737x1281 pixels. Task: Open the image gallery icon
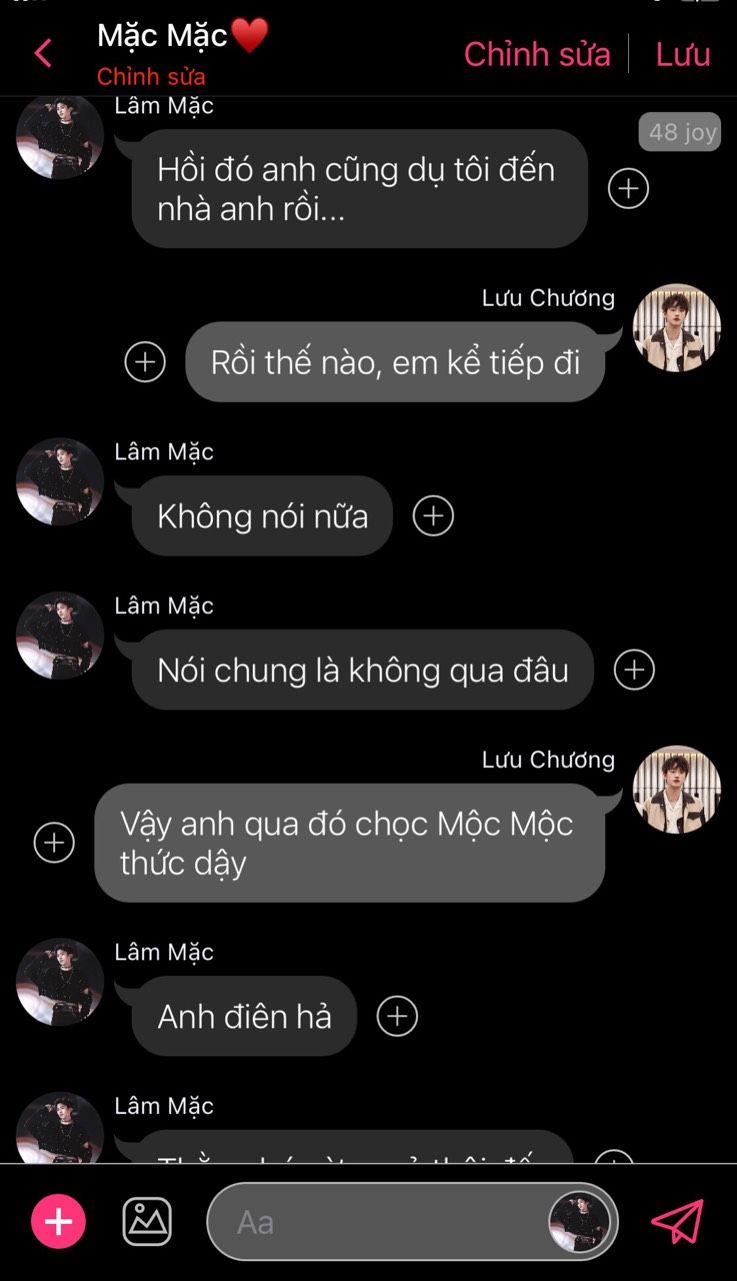(147, 1222)
